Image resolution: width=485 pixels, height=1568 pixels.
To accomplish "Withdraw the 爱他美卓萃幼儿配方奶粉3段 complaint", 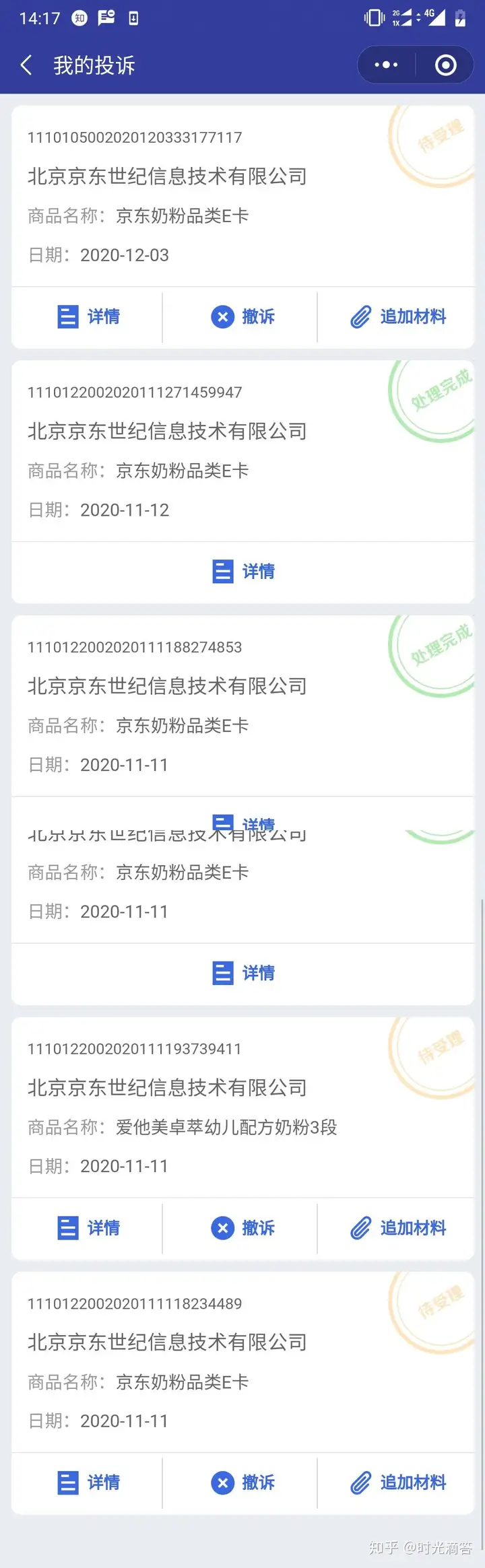I will [x=243, y=1228].
